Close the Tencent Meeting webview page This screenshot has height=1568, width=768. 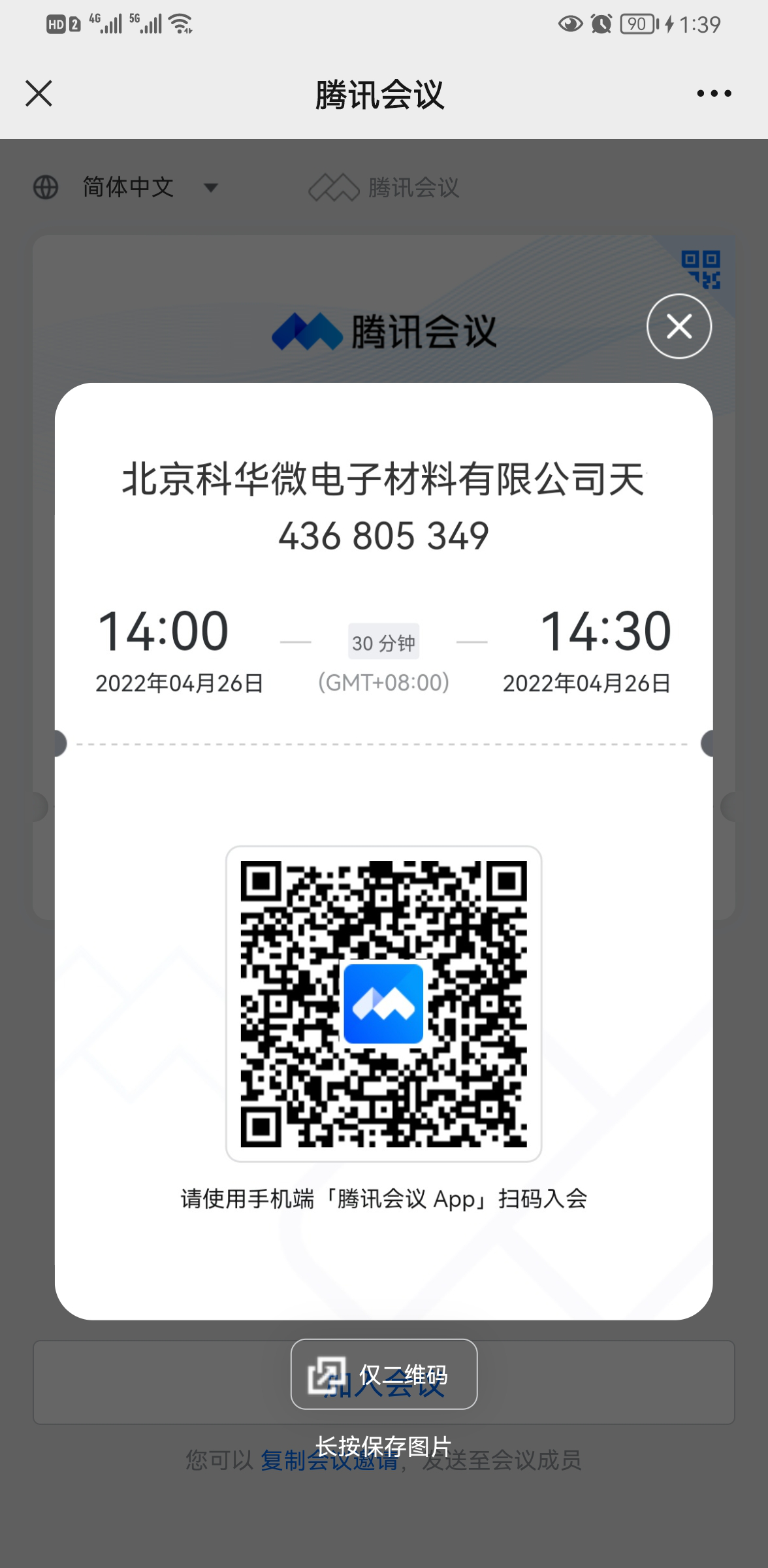39,93
